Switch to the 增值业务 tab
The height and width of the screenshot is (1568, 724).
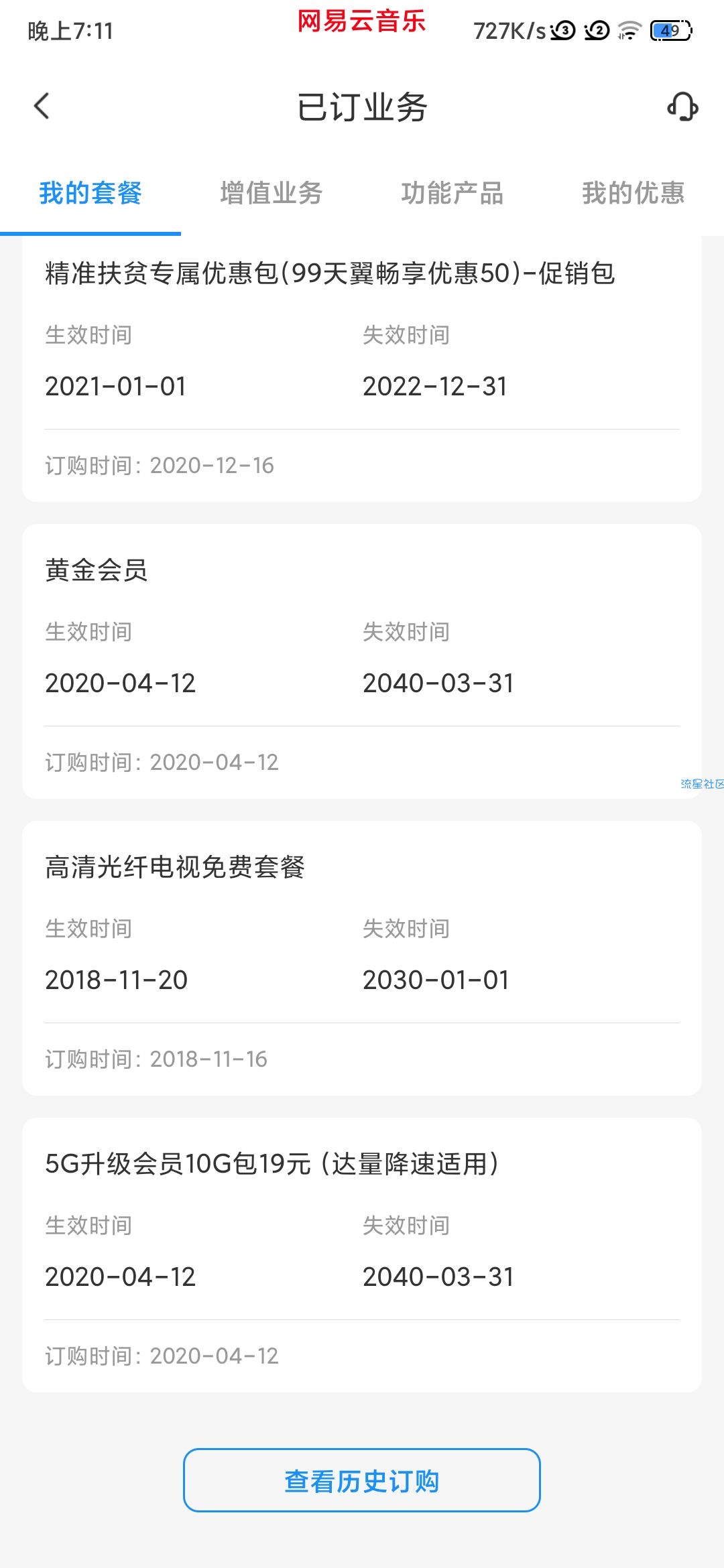(x=271, y=193)
